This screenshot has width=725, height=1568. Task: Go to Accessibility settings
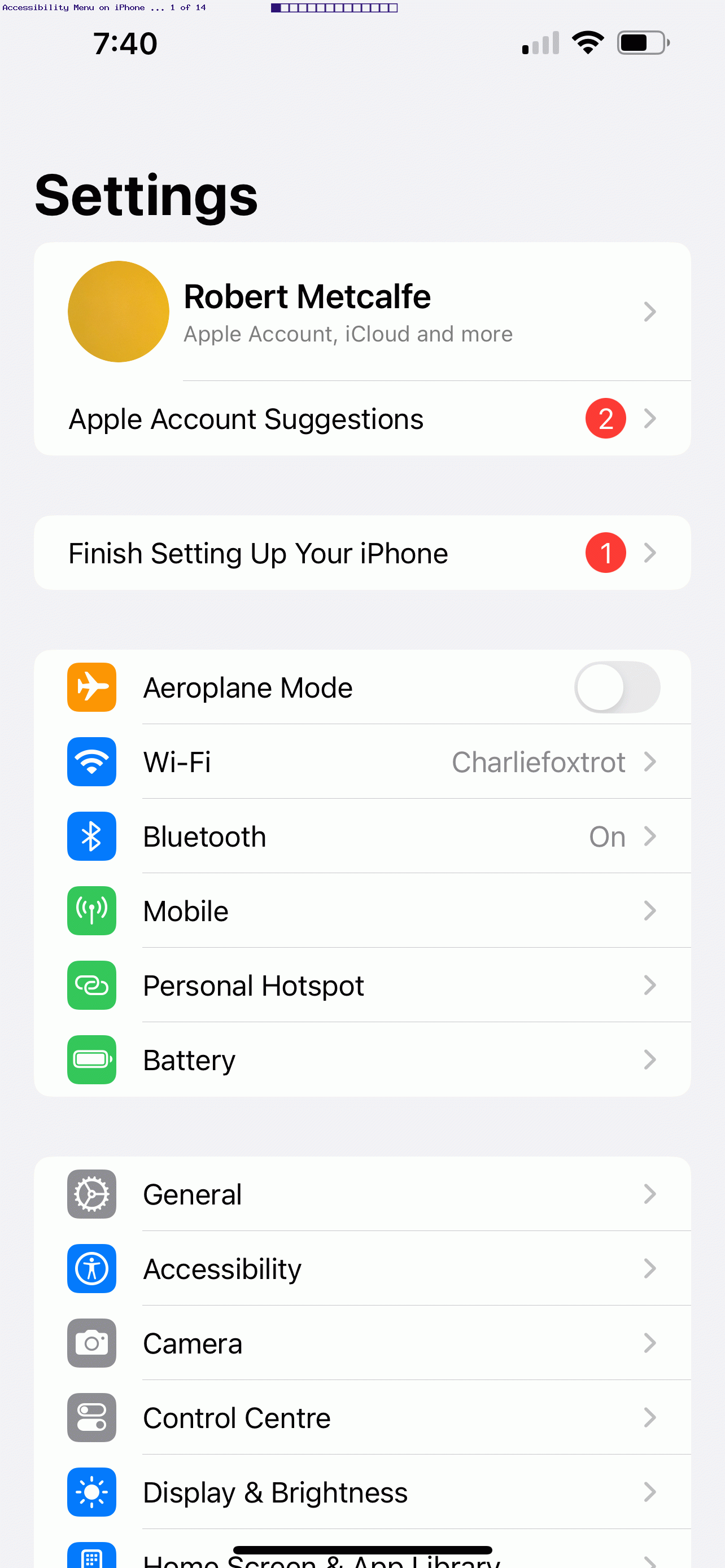(x=362, y=1268)
